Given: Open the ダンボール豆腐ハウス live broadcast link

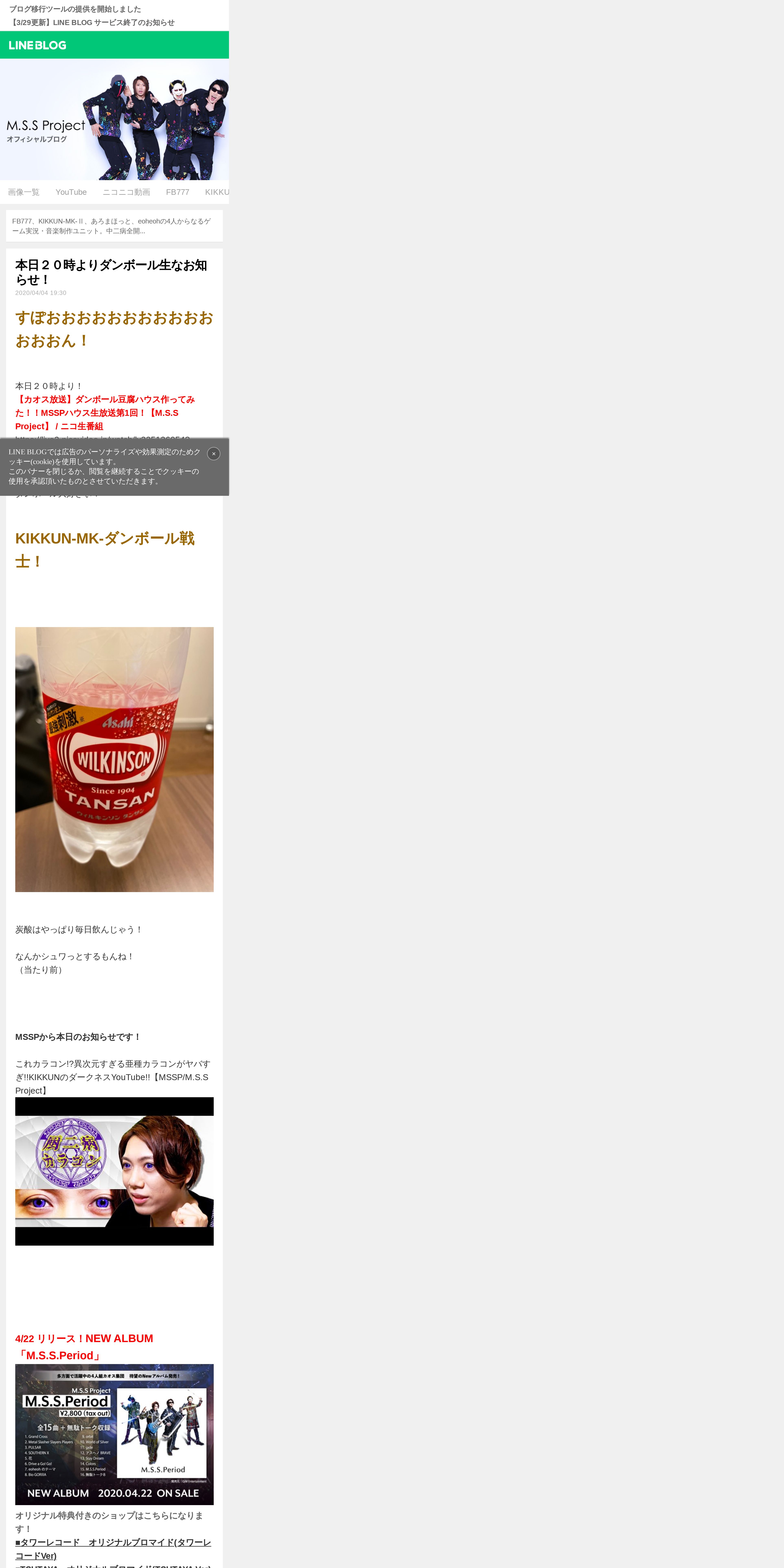Looking at the screenshot, I should click(x=105, y=413).
